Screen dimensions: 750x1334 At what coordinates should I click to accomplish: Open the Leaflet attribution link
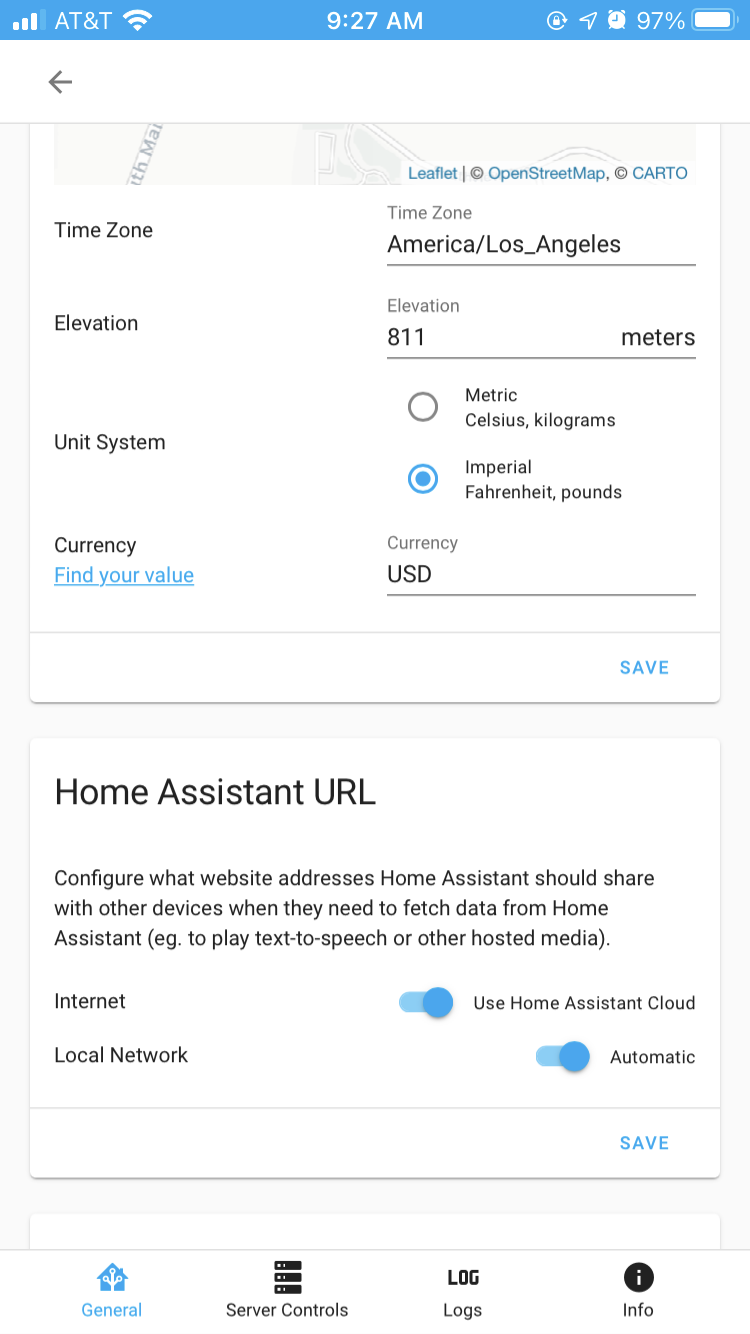tap(432, 173)
